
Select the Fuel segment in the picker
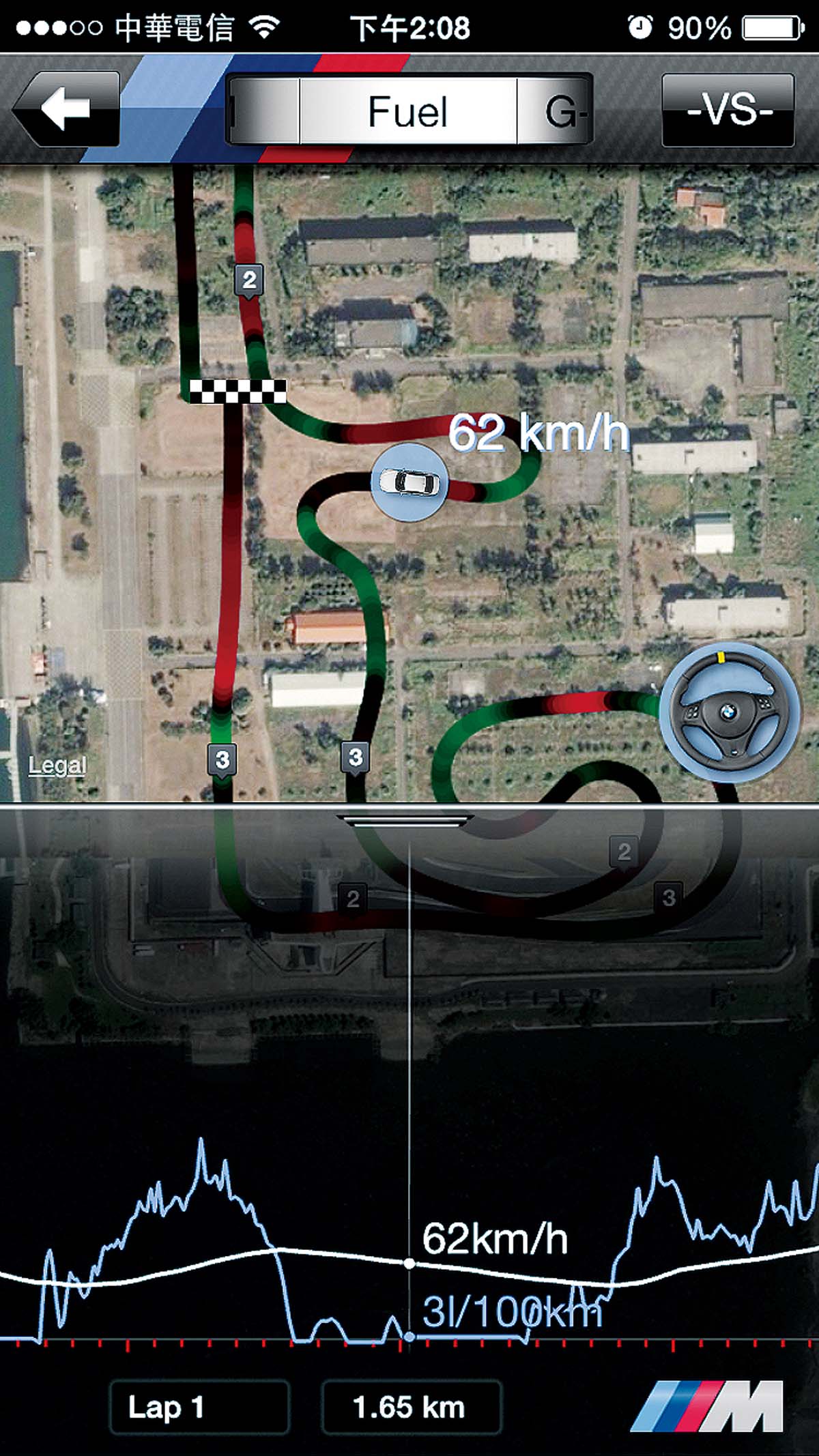pos(408,111)
